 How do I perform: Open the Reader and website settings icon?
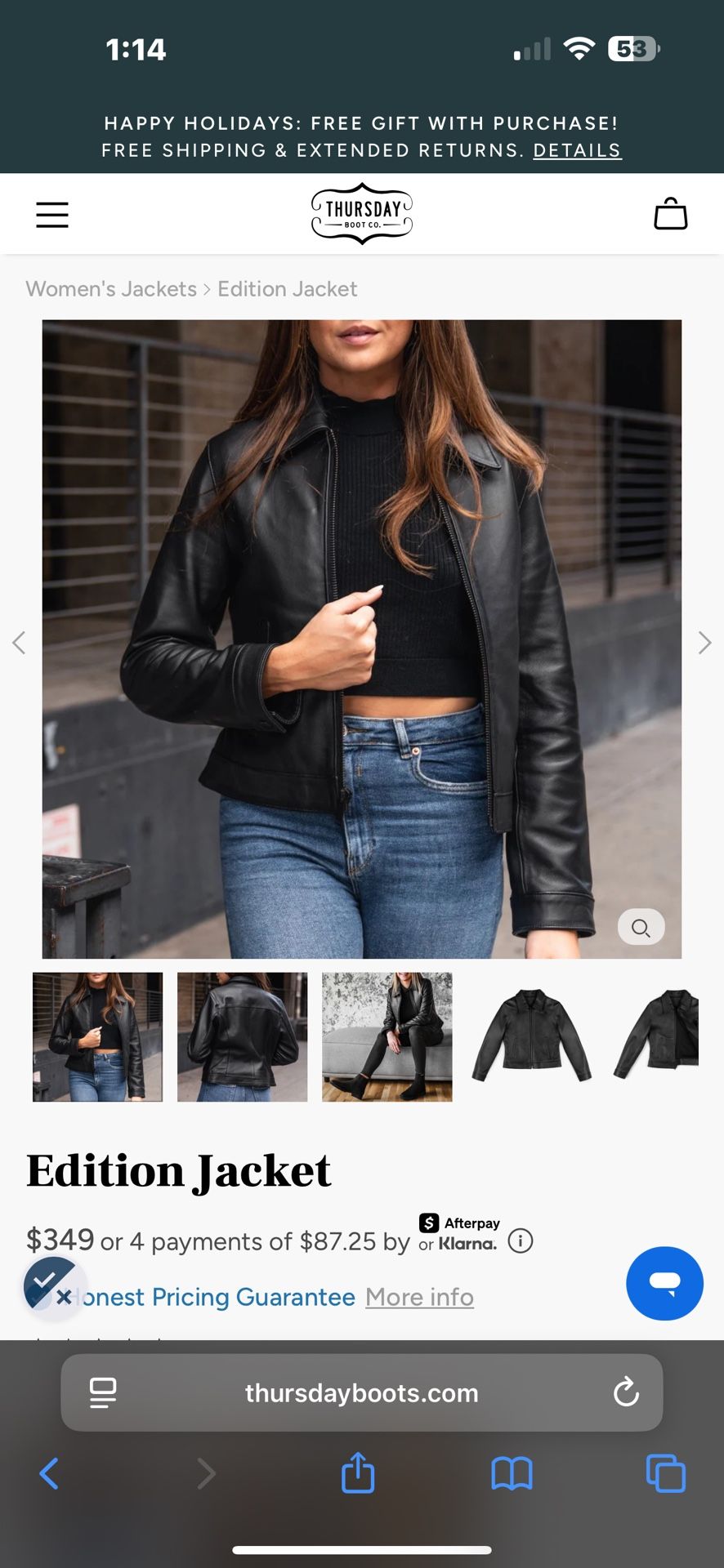click(x=103, y=1393)
